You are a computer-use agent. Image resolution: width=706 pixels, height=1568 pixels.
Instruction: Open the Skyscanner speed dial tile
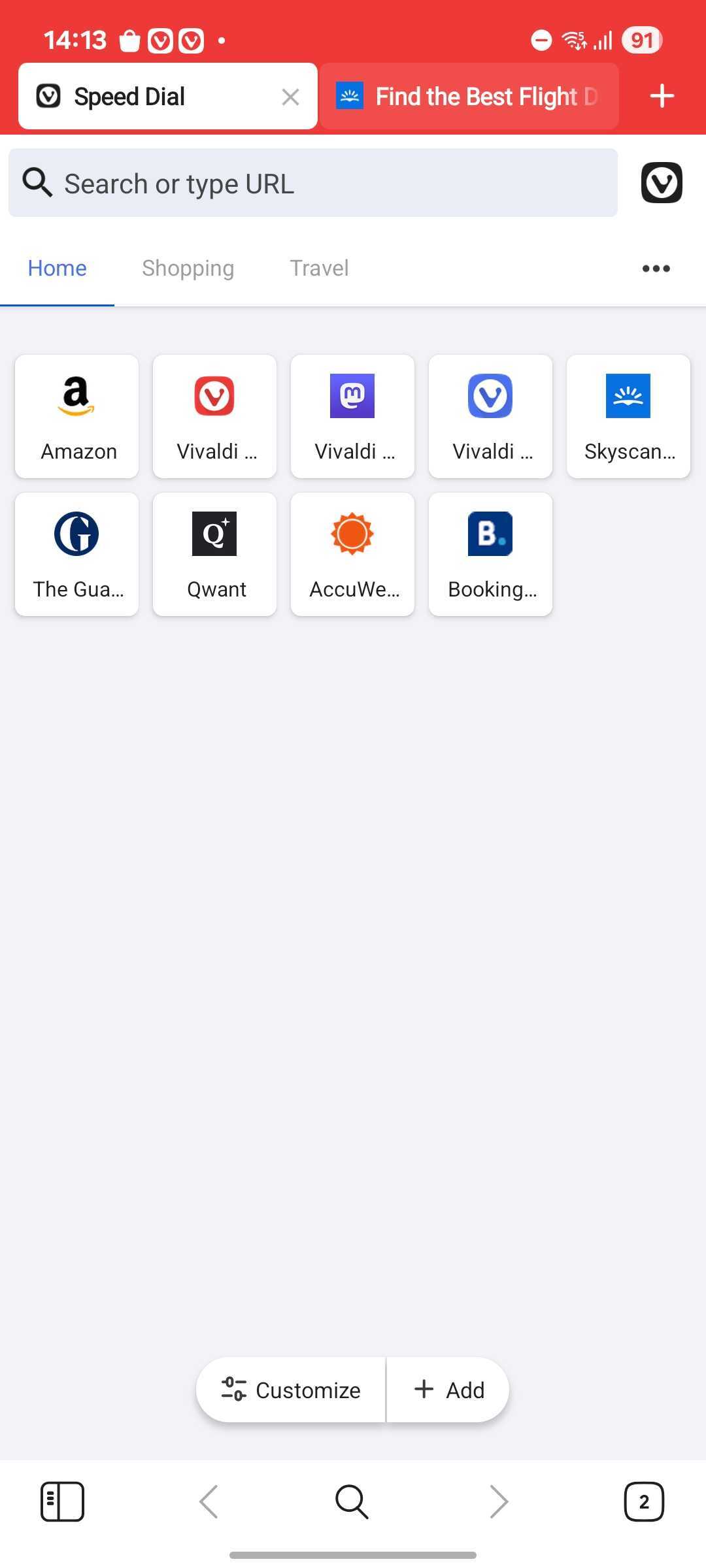click(628, 416)
